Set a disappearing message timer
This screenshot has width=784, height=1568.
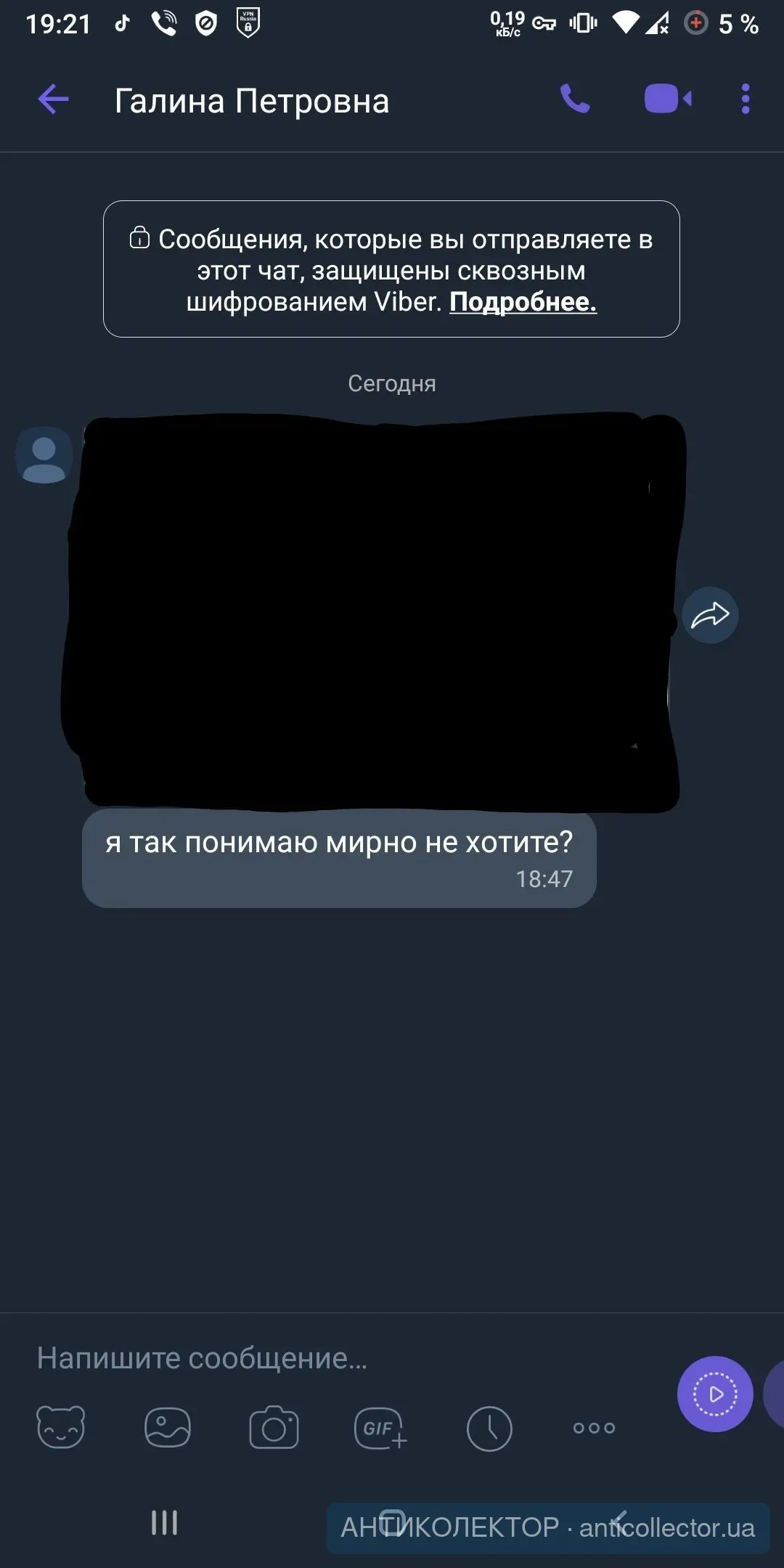[489, 1427]
